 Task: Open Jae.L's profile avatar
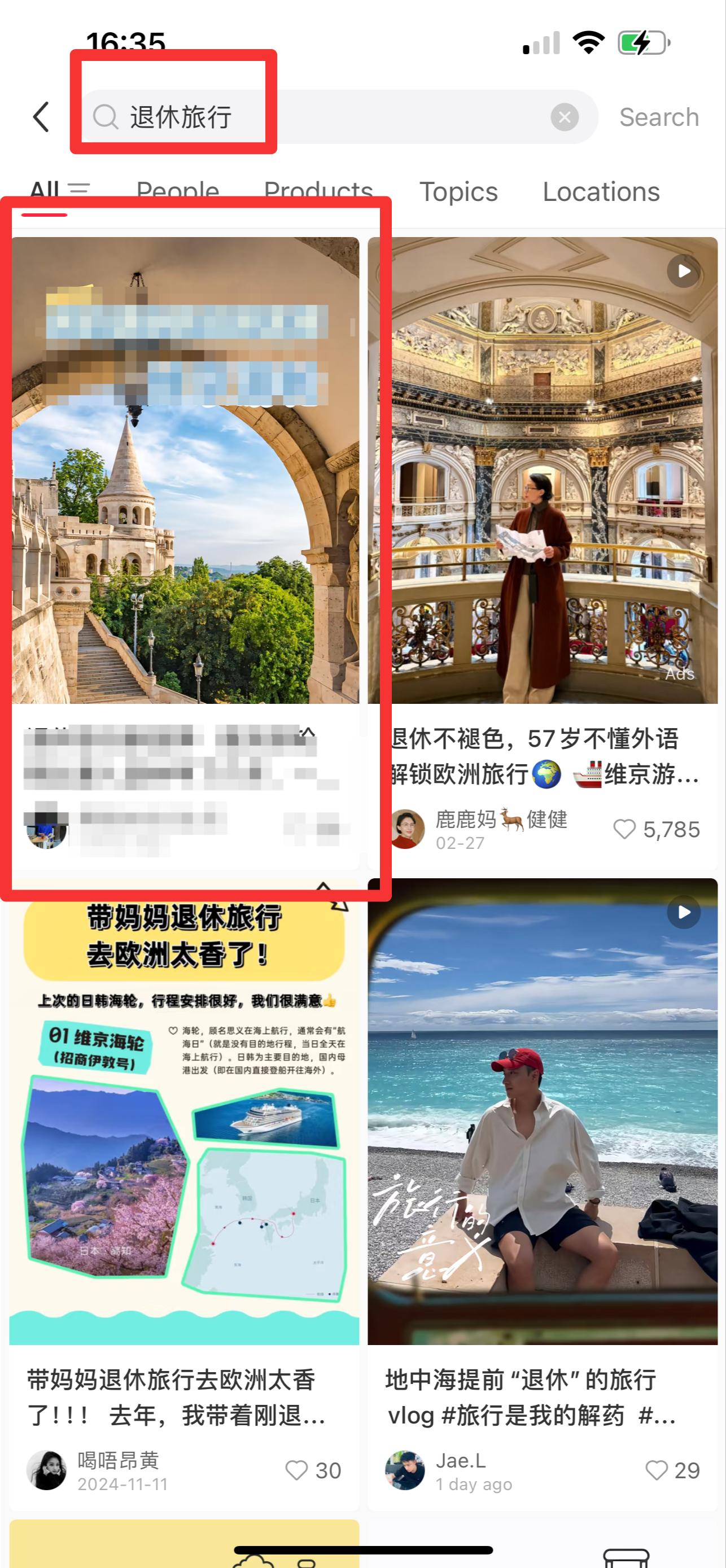tap(405, 1470)
